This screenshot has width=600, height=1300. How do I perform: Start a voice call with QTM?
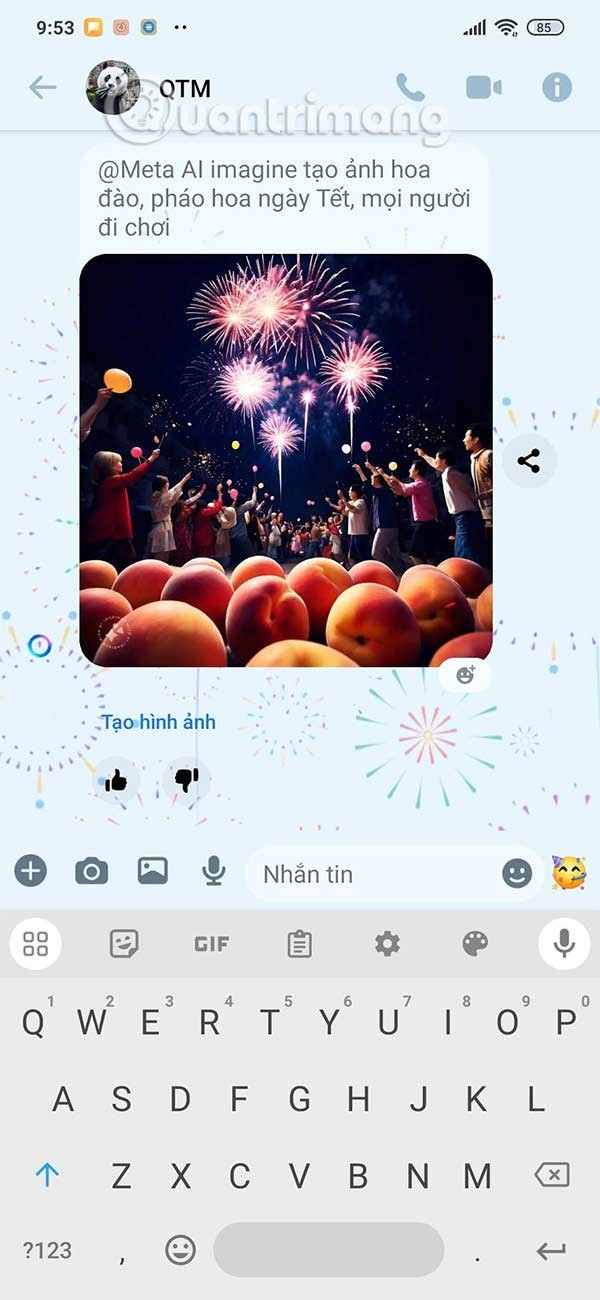pos(410,87)
